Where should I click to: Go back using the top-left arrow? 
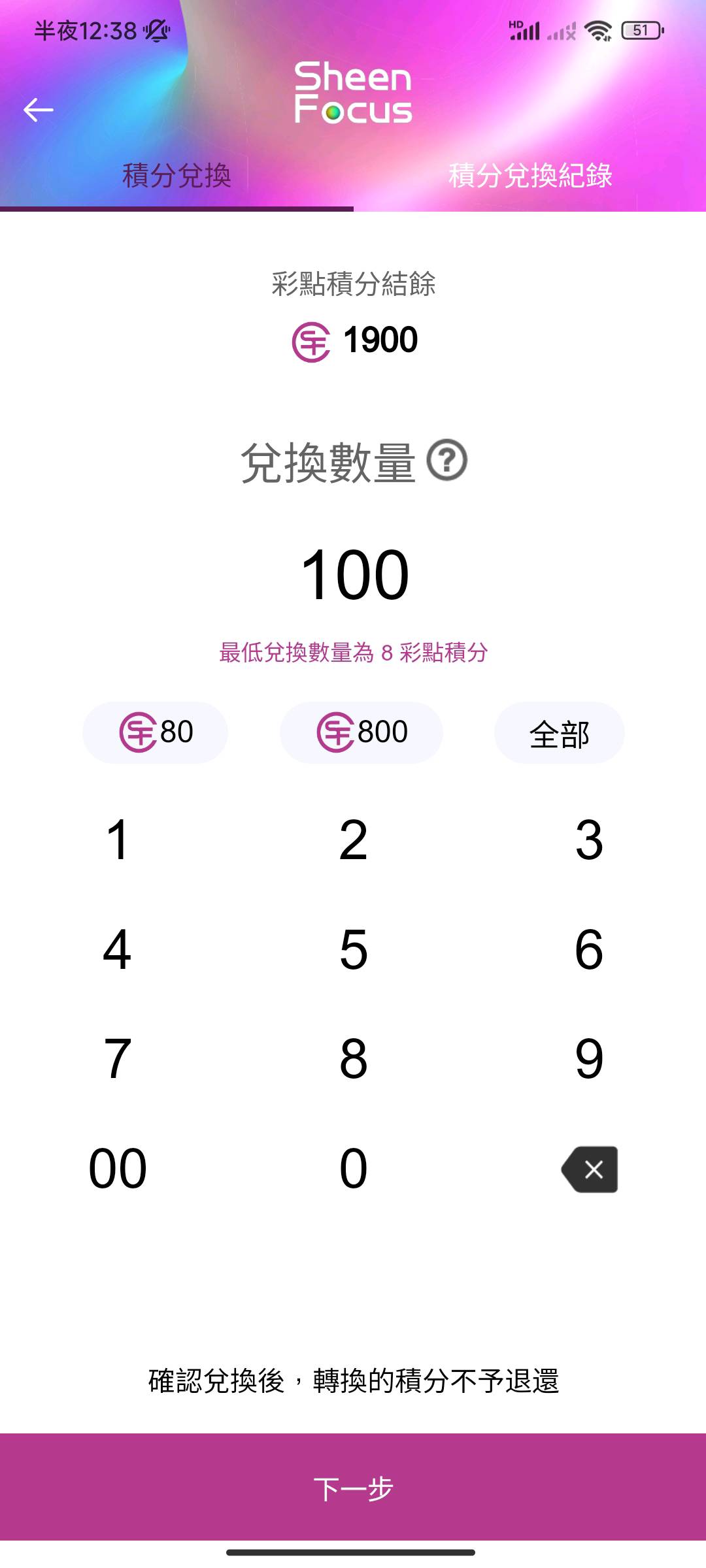tap(39, 110)
